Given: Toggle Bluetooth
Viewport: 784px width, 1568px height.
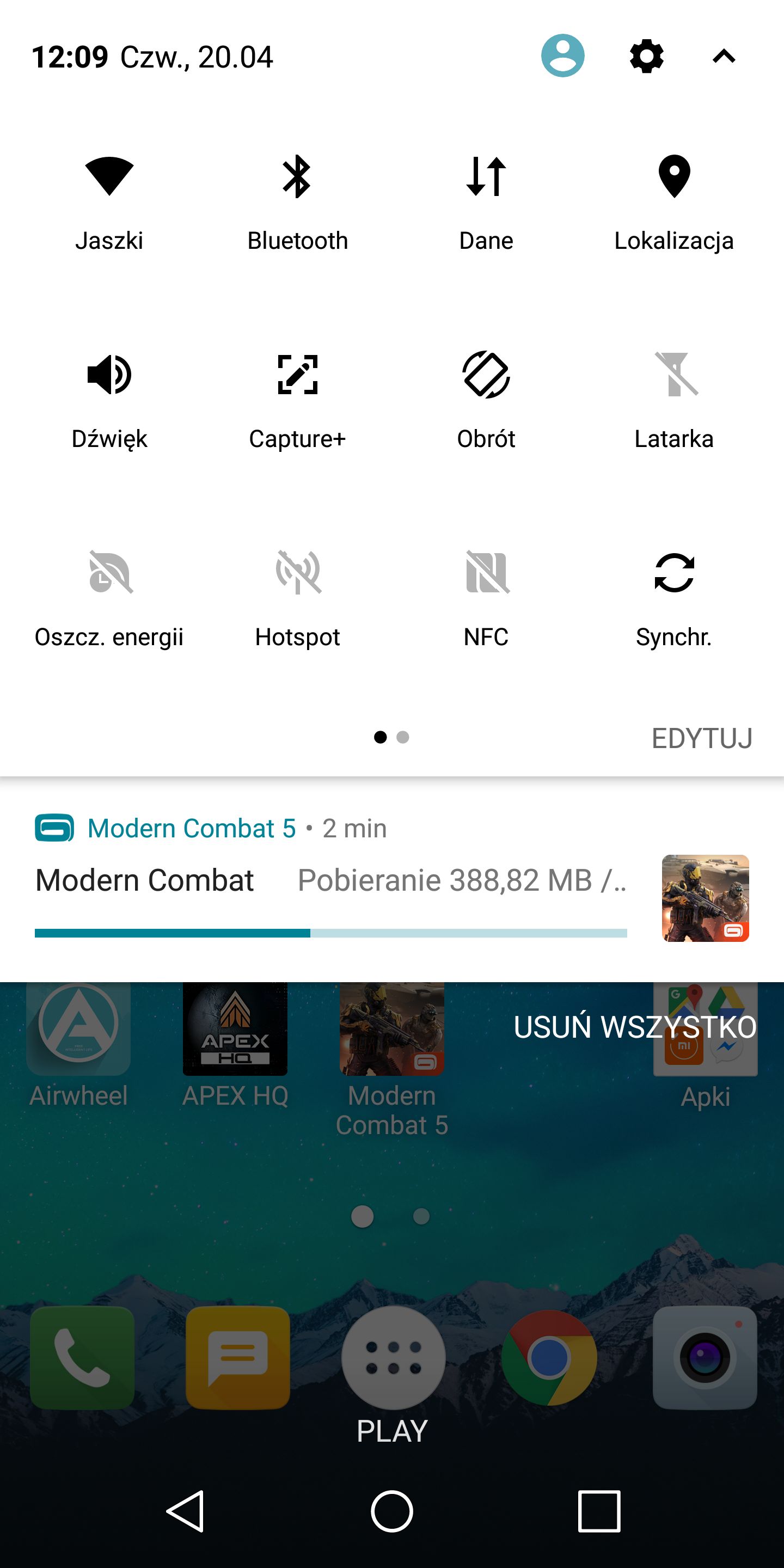Looking at the screenshot, I should tap(298, 204).
